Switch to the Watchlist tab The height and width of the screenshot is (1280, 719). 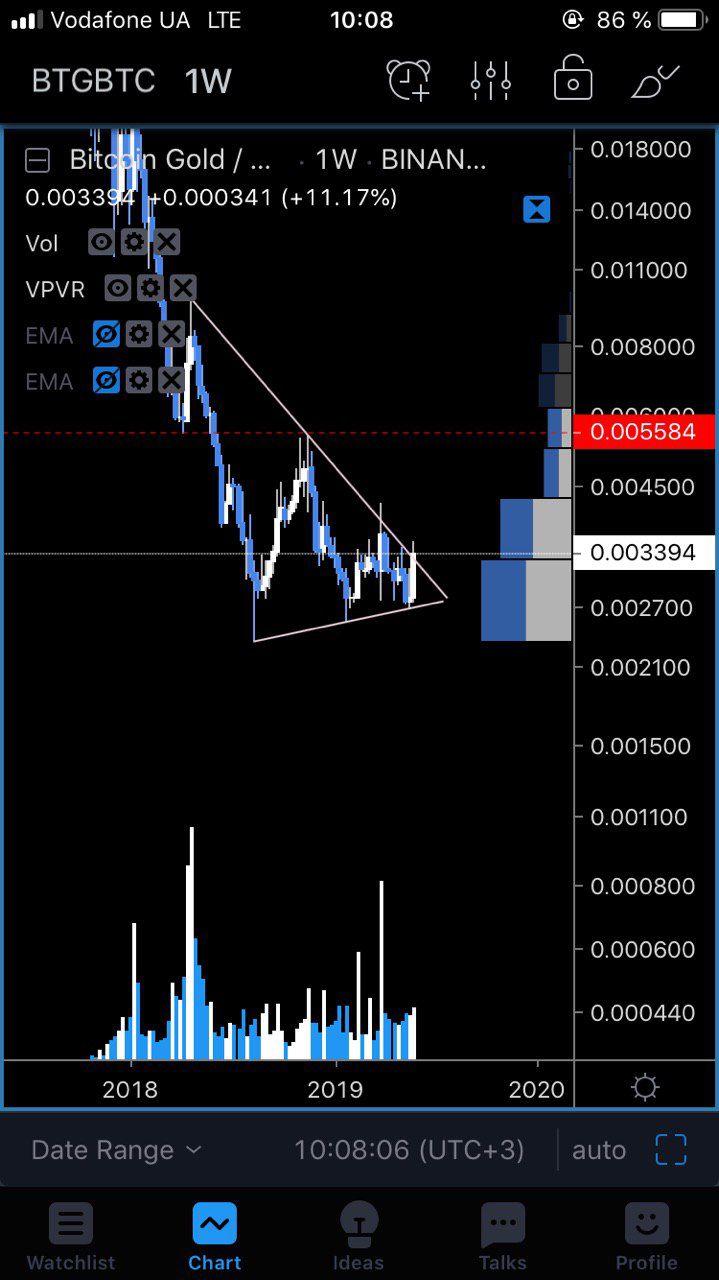point(70,1237)
